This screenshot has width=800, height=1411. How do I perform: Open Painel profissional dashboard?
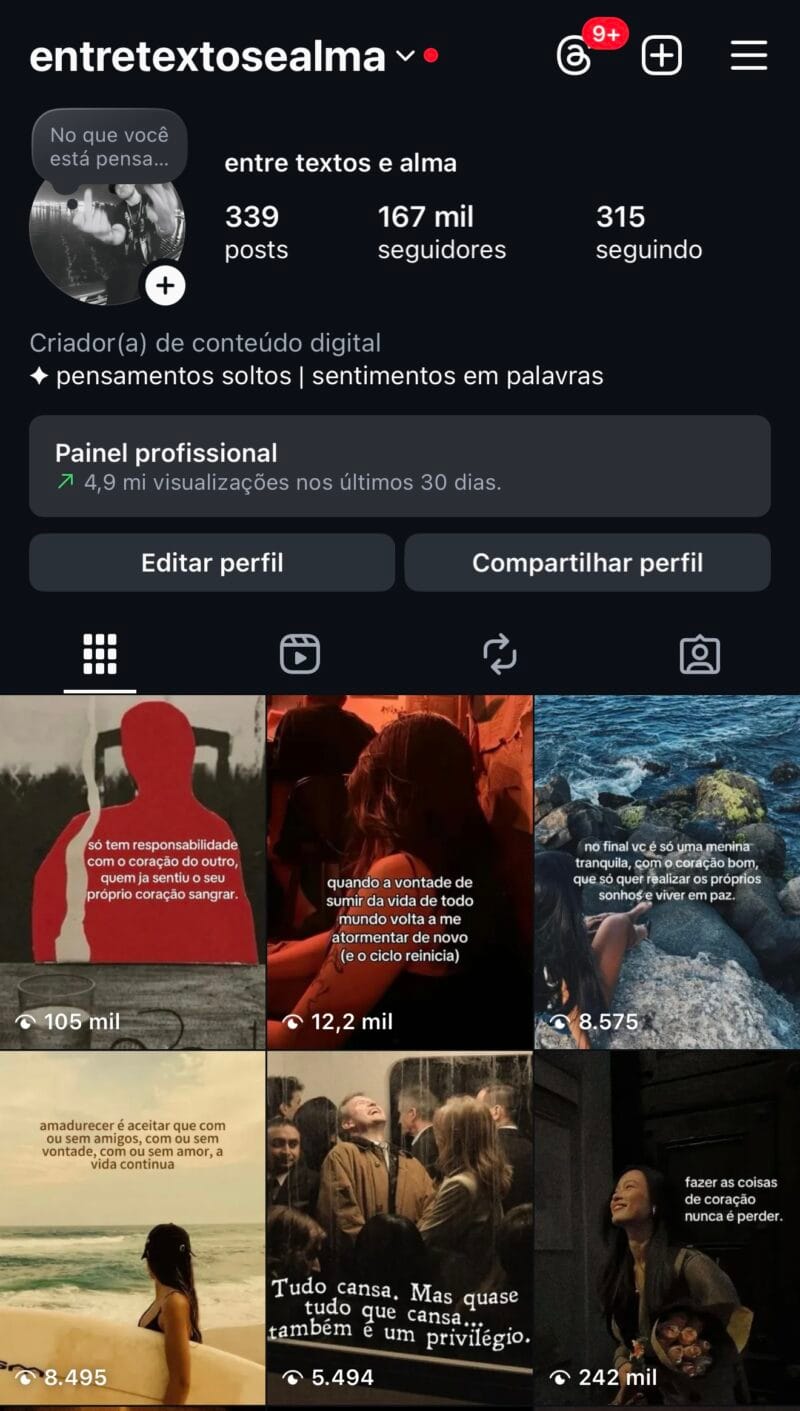pyautogui.click(x=400, y=467)
